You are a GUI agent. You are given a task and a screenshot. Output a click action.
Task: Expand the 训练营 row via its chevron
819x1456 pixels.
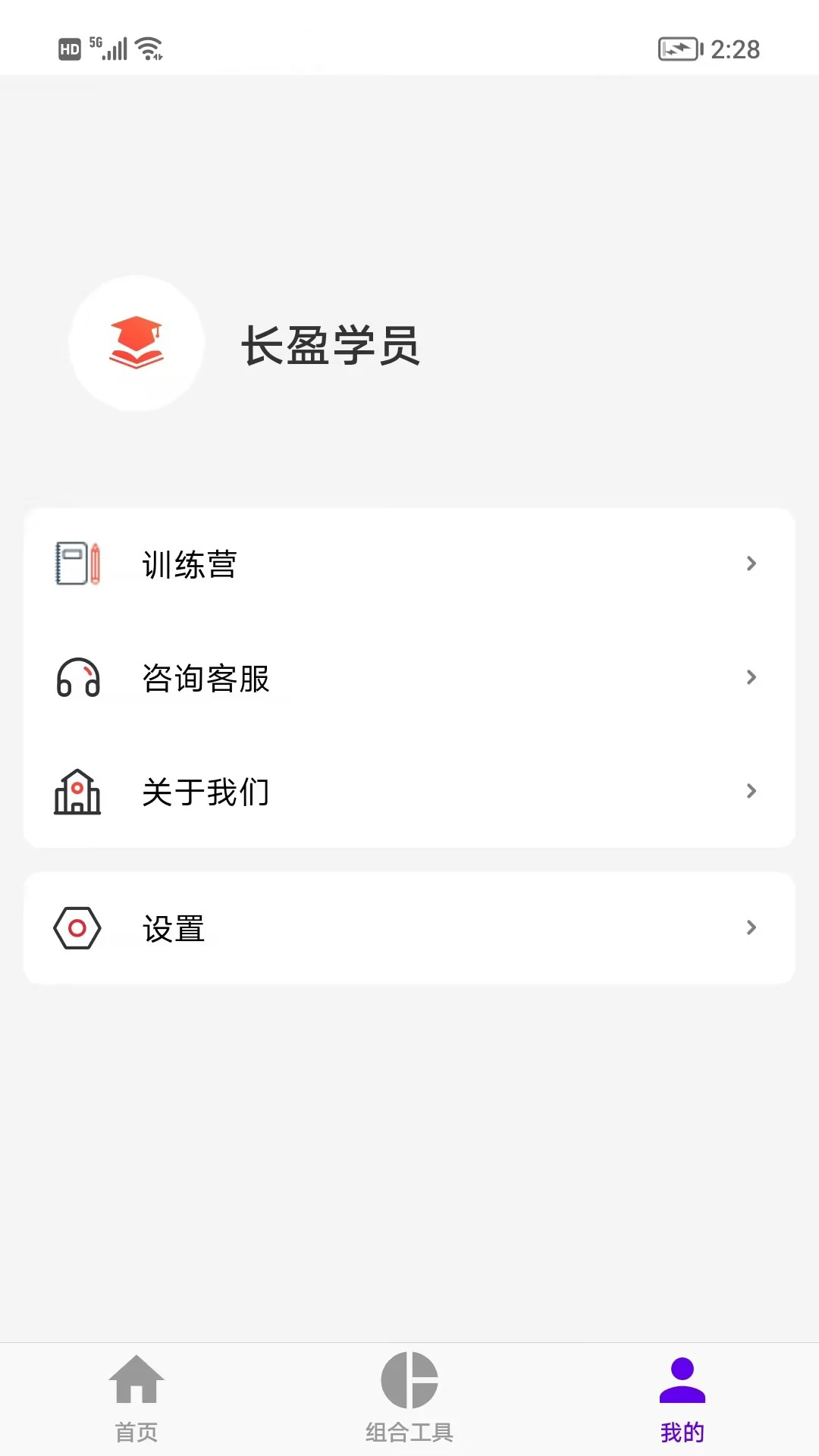(752, 563)
